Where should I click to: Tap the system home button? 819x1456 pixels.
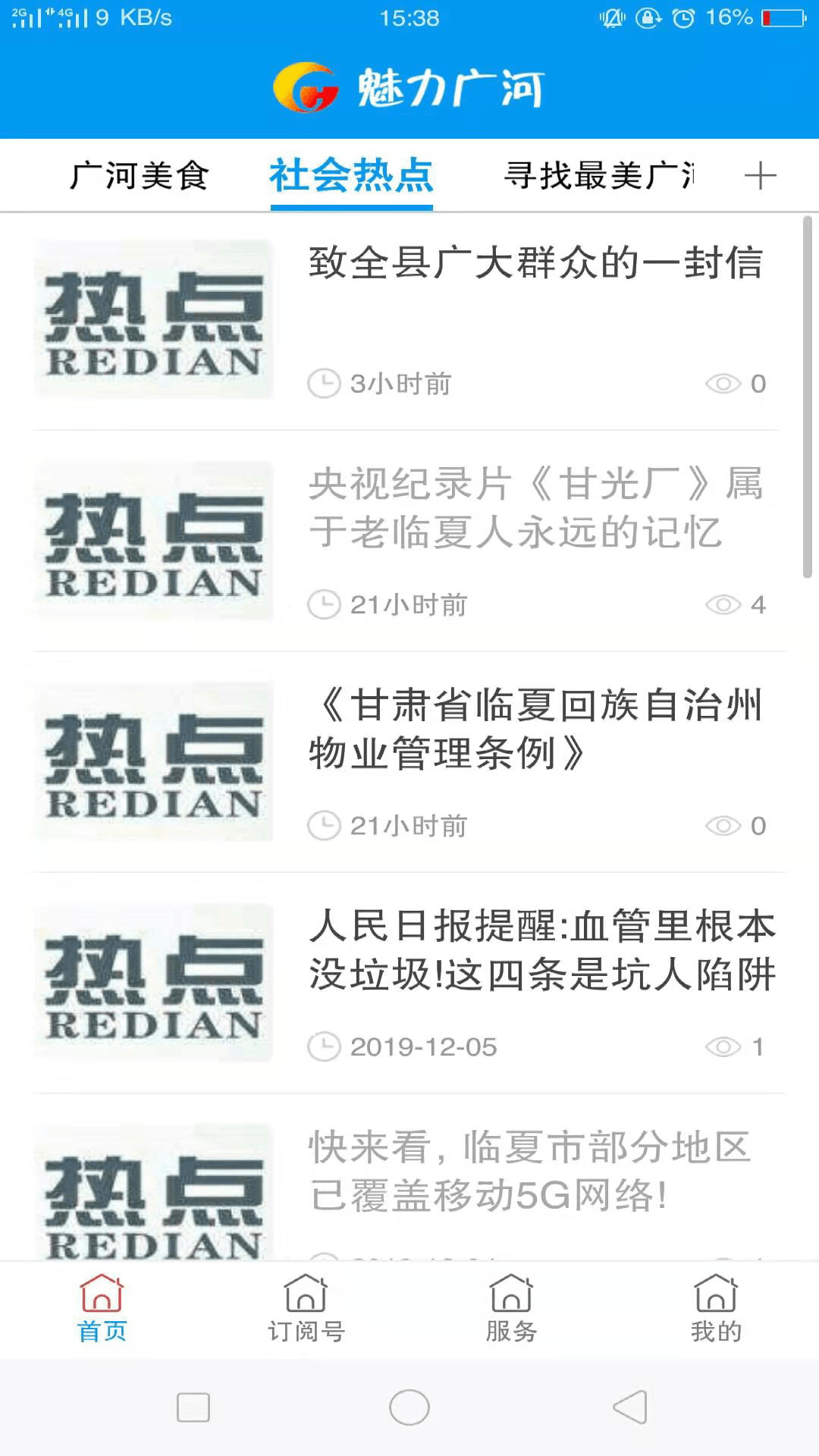[x=409, y=1407]
